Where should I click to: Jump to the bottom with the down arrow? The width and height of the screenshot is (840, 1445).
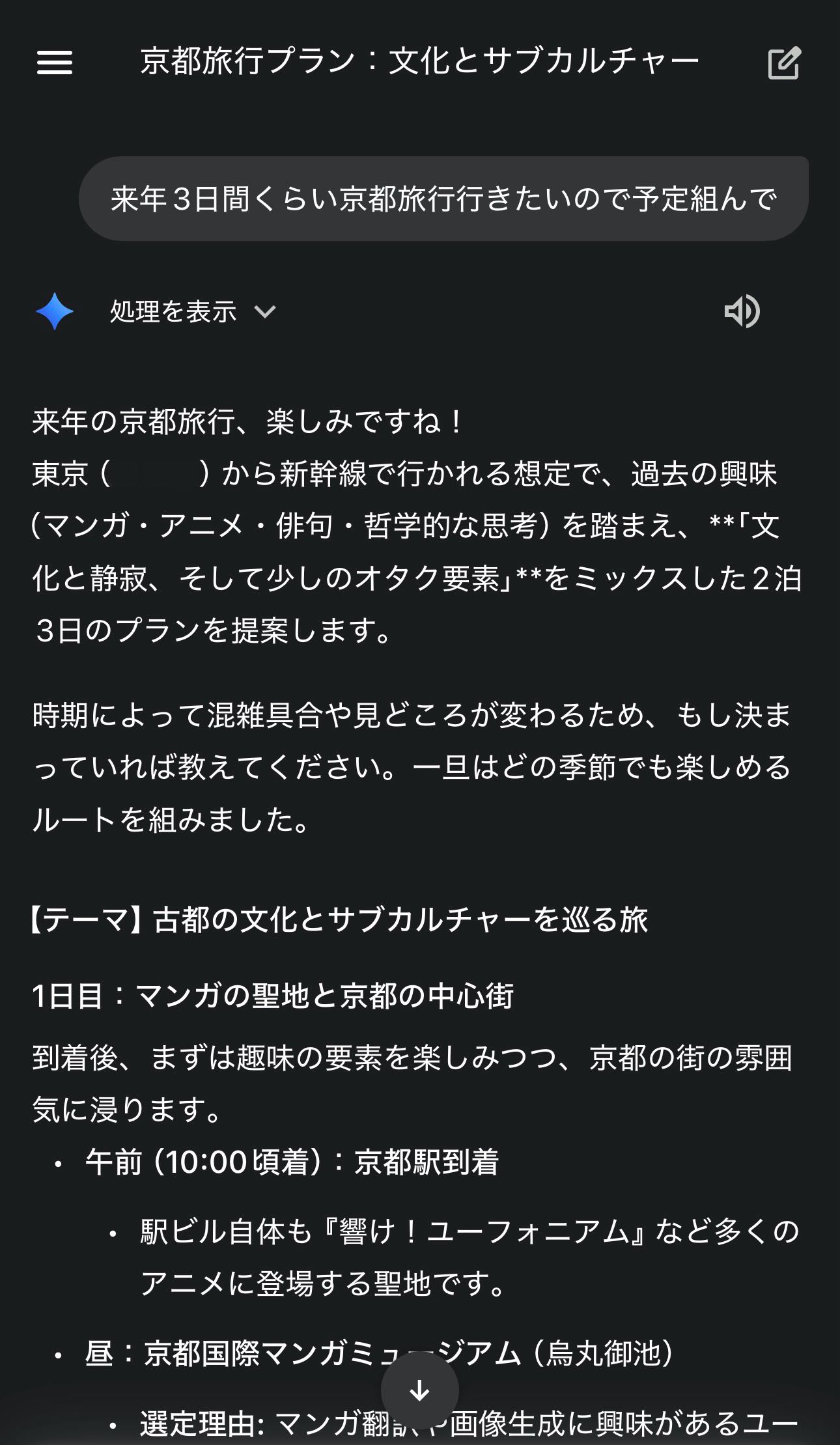point(419,1390)
